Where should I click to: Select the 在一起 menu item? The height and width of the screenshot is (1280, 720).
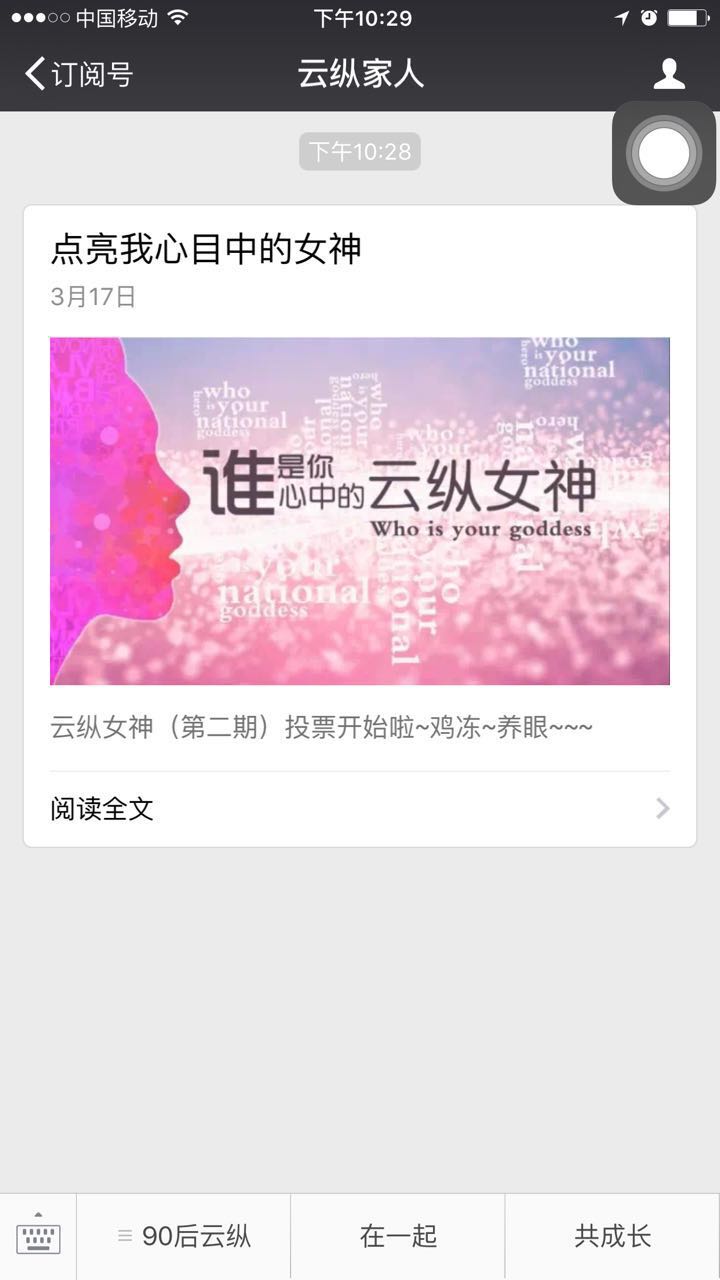[398, 1236]
